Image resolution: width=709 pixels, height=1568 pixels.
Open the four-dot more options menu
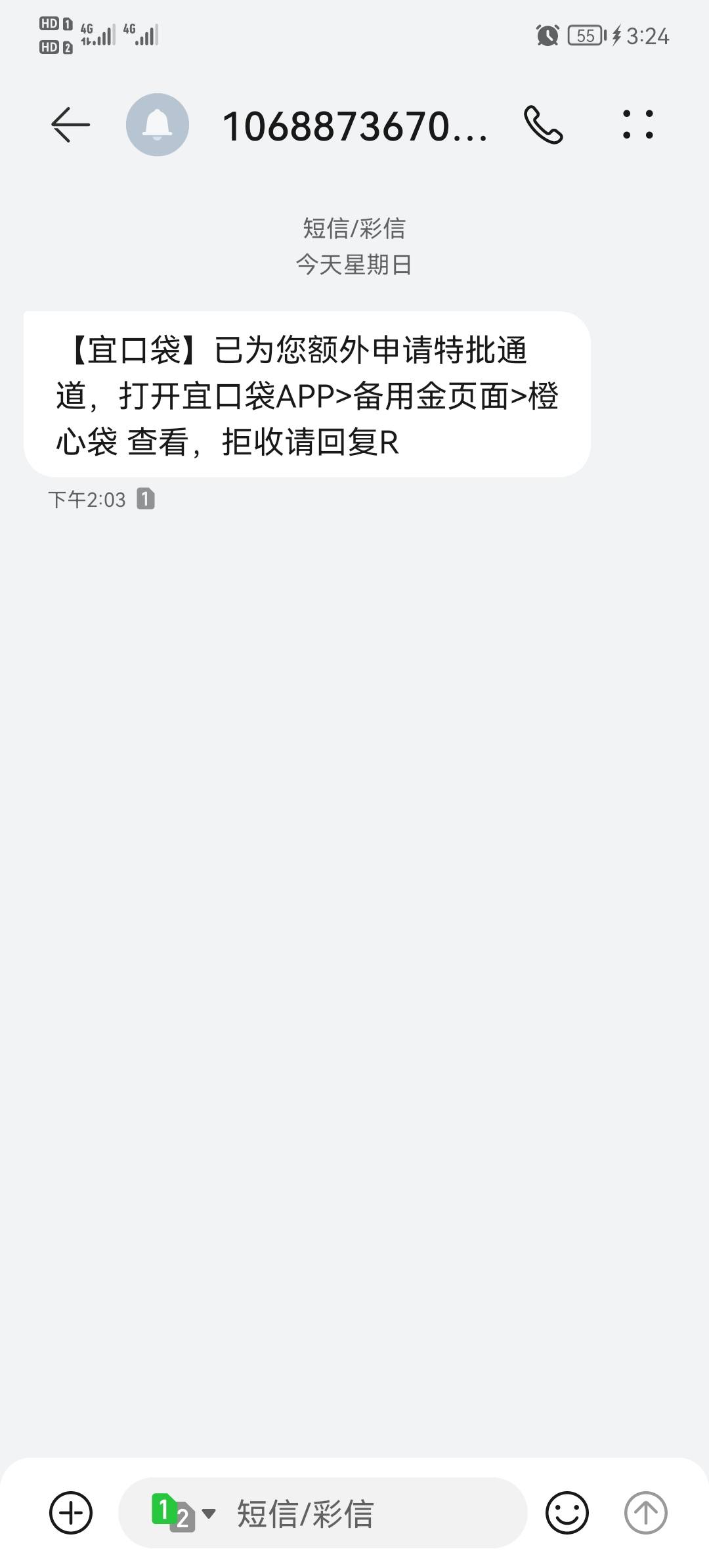[x=637, y=125]
